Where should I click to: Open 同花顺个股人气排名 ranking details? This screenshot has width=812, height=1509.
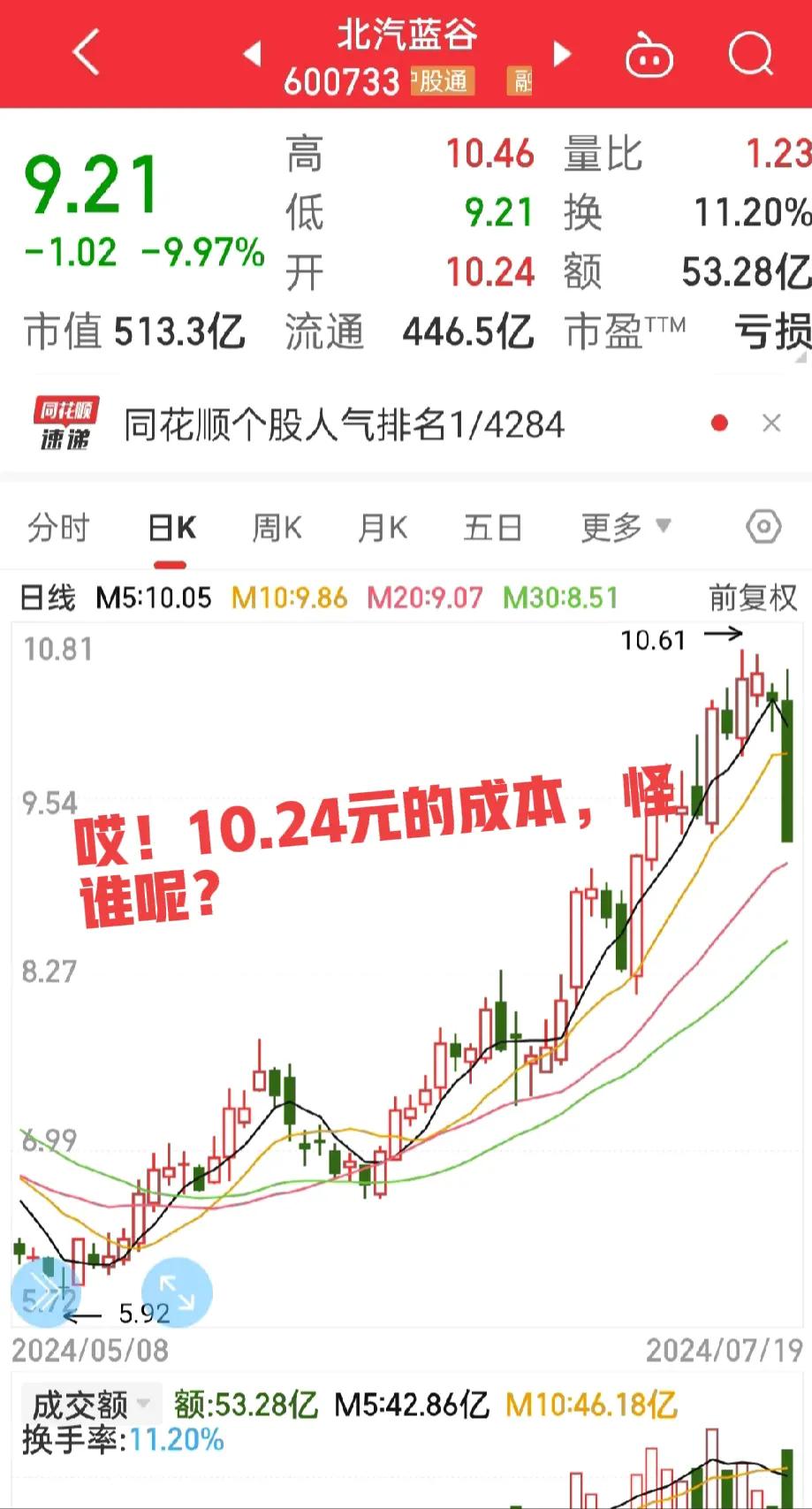[345, 423]
